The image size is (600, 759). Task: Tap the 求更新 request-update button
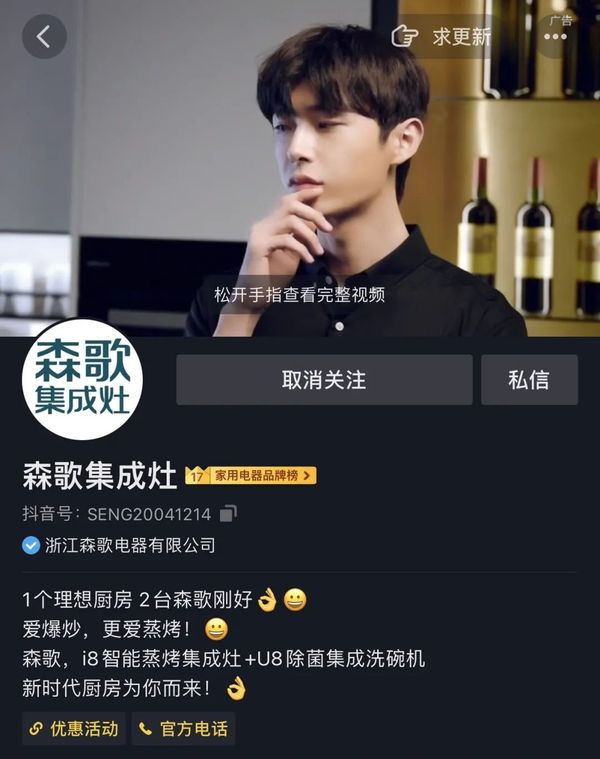point(442,37)
